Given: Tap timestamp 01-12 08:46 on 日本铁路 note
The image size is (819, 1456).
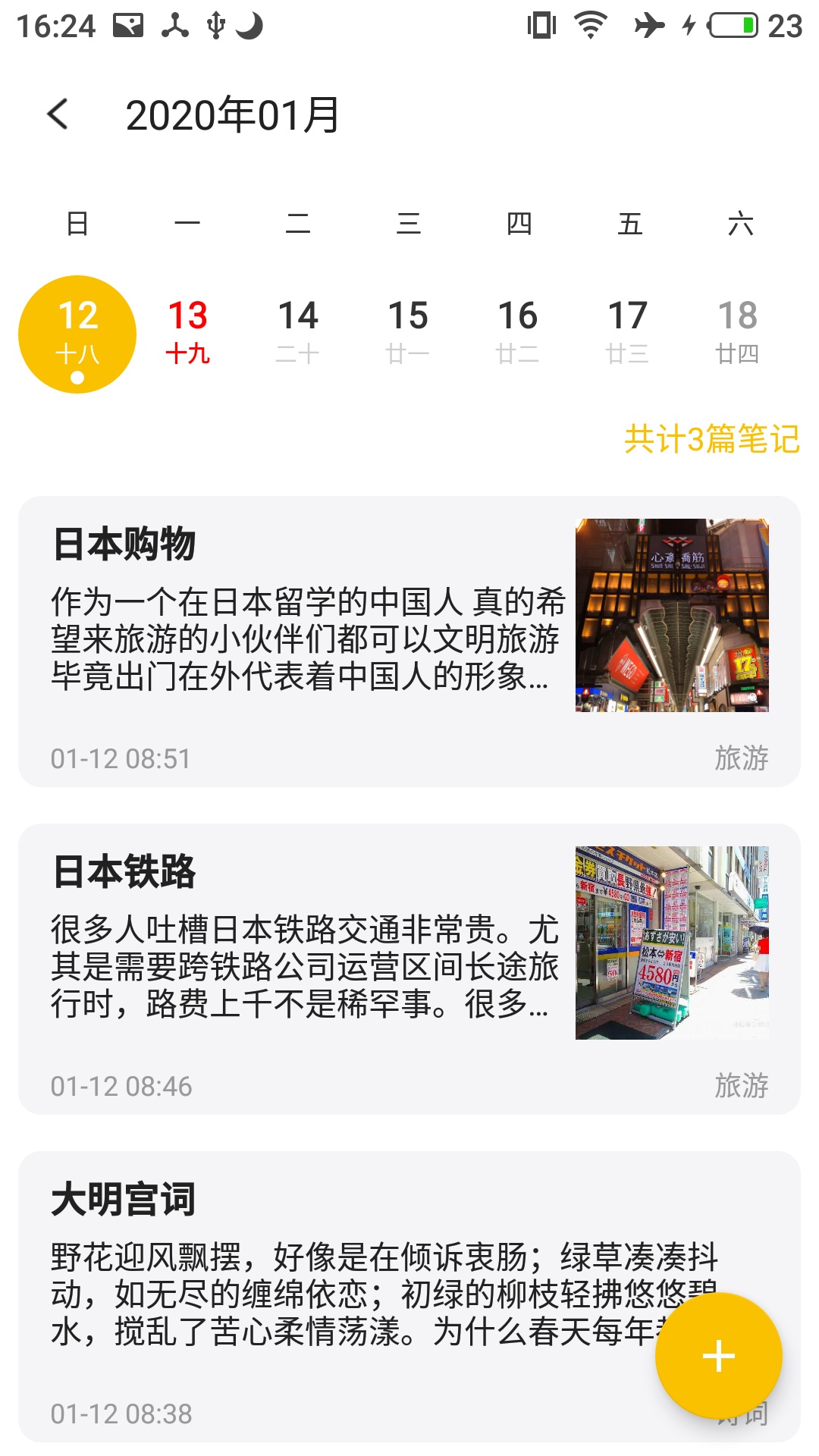Looking at the screenshot, I should point(118,1086).
